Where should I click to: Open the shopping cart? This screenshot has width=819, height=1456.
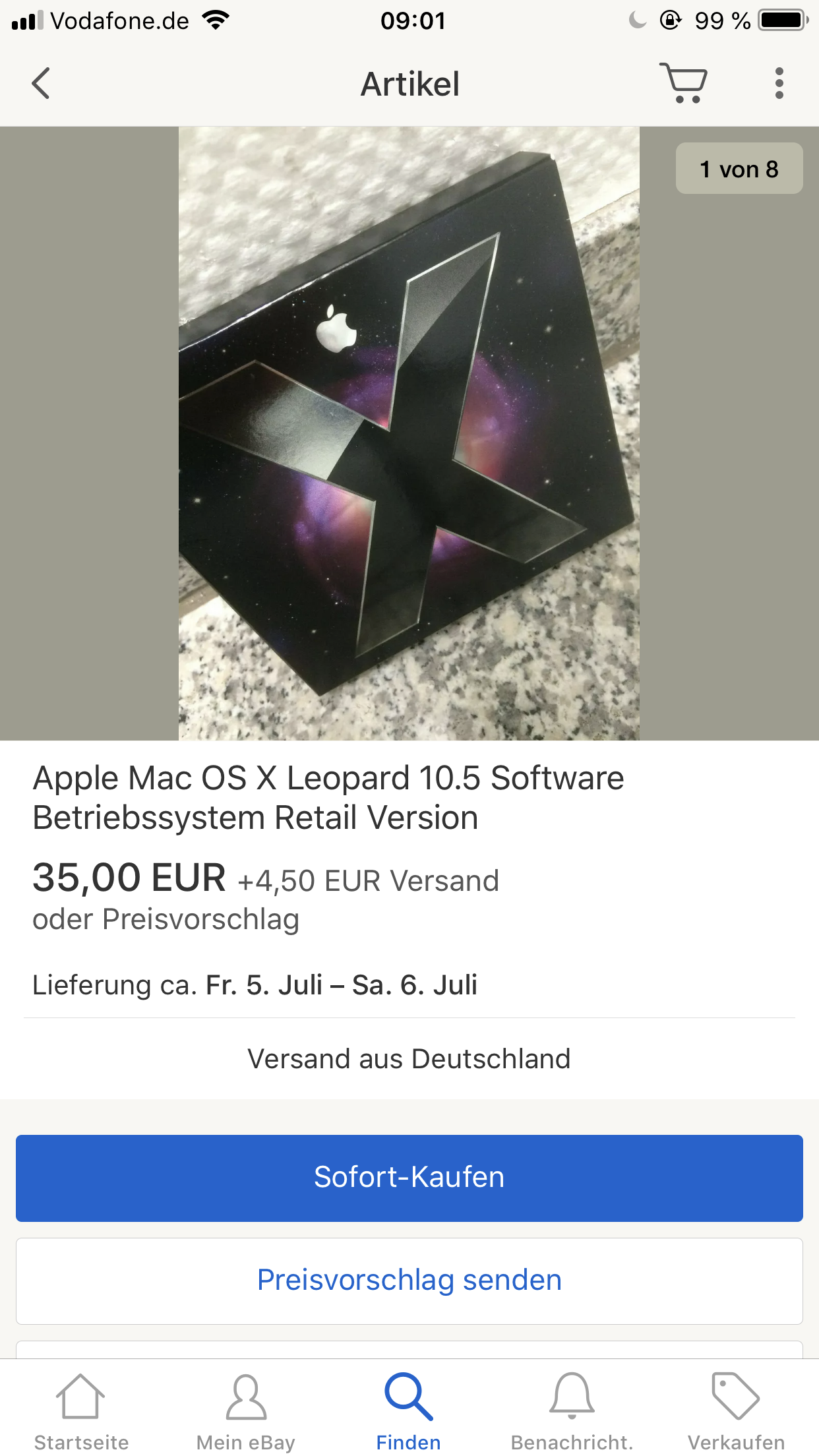click(x=683, y=84)
